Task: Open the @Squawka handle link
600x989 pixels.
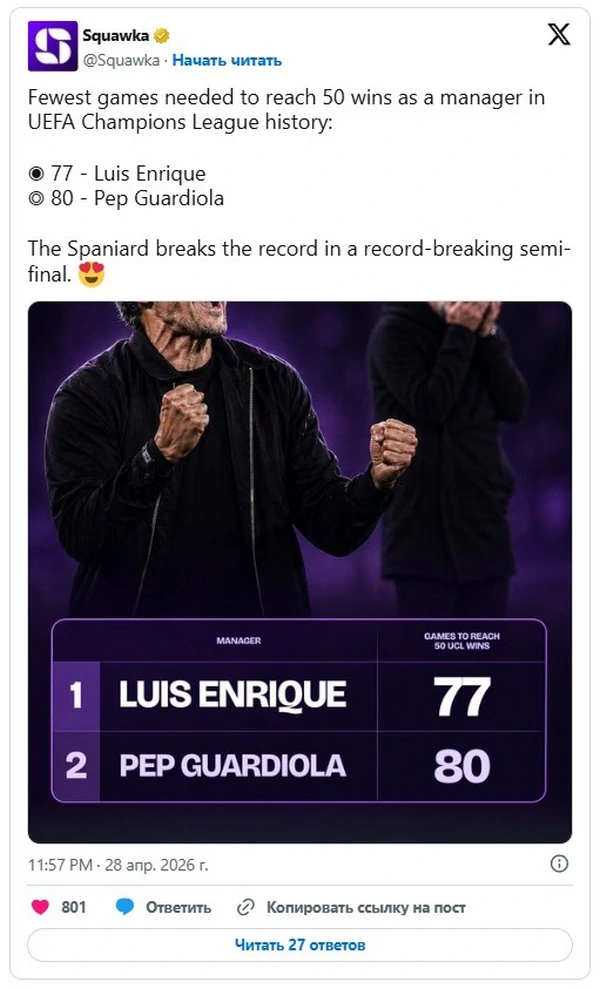Action: (122, 60)
